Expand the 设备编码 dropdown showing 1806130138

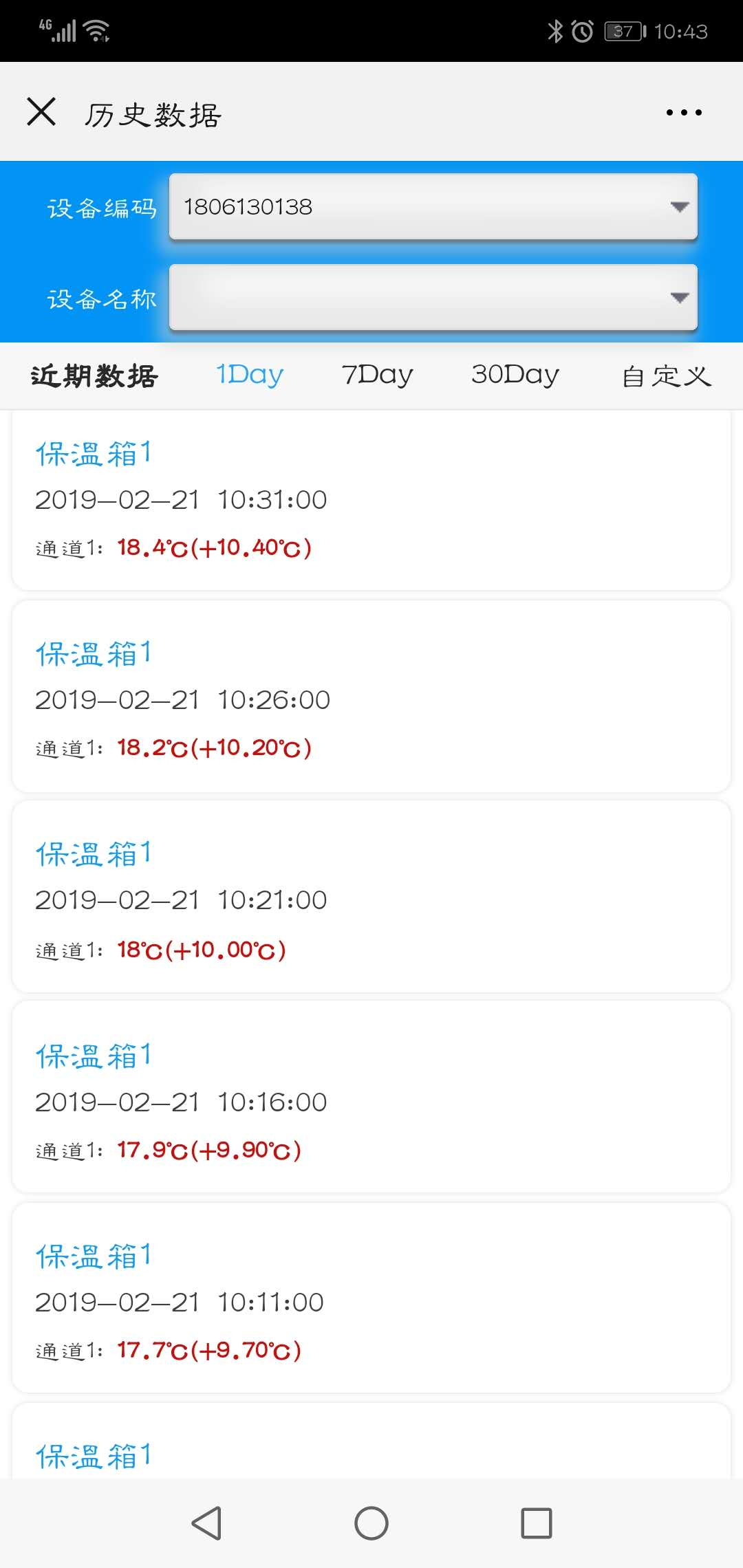point(433,206)
